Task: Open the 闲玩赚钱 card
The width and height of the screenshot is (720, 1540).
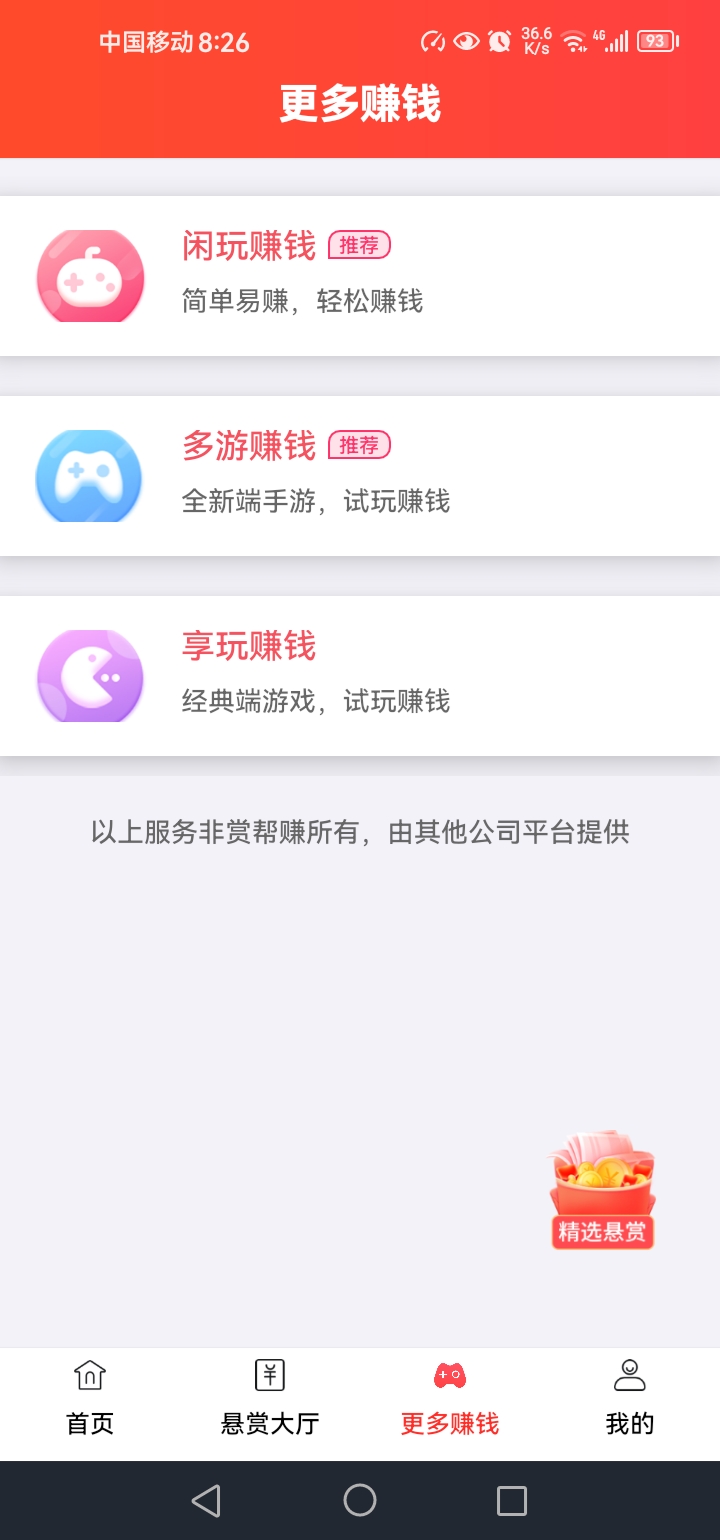Action: click(x=360, y=276)
